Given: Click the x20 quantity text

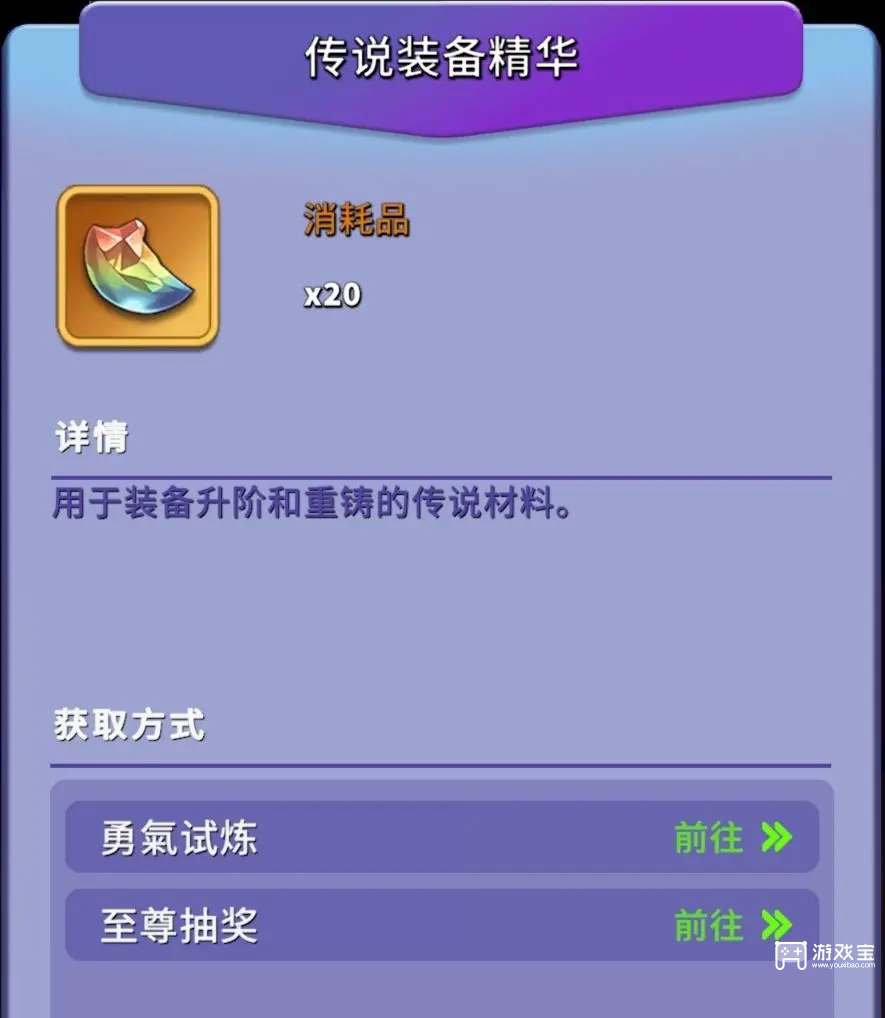Looking at the screenshot, I should 330,293.
